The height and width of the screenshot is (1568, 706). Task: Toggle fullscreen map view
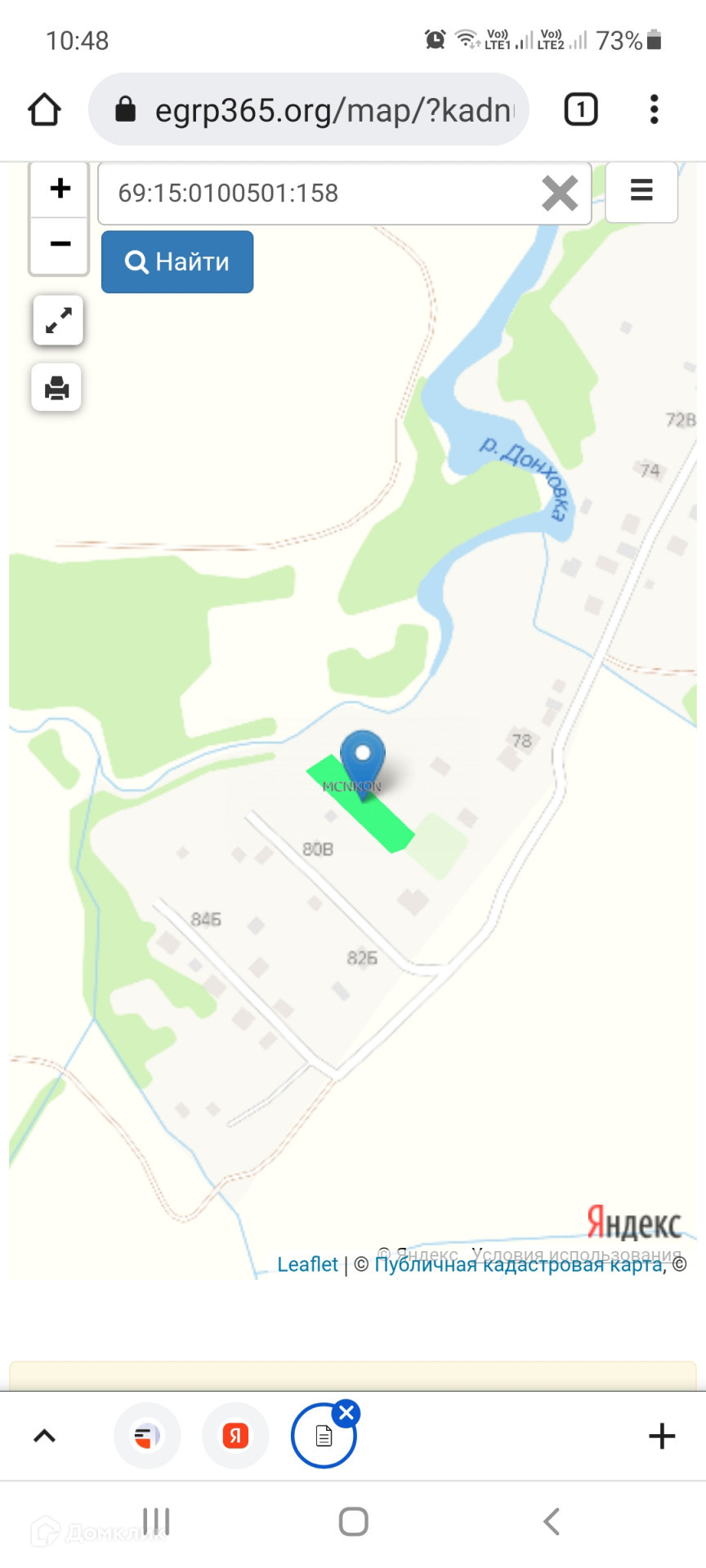(x=58, y=320)
